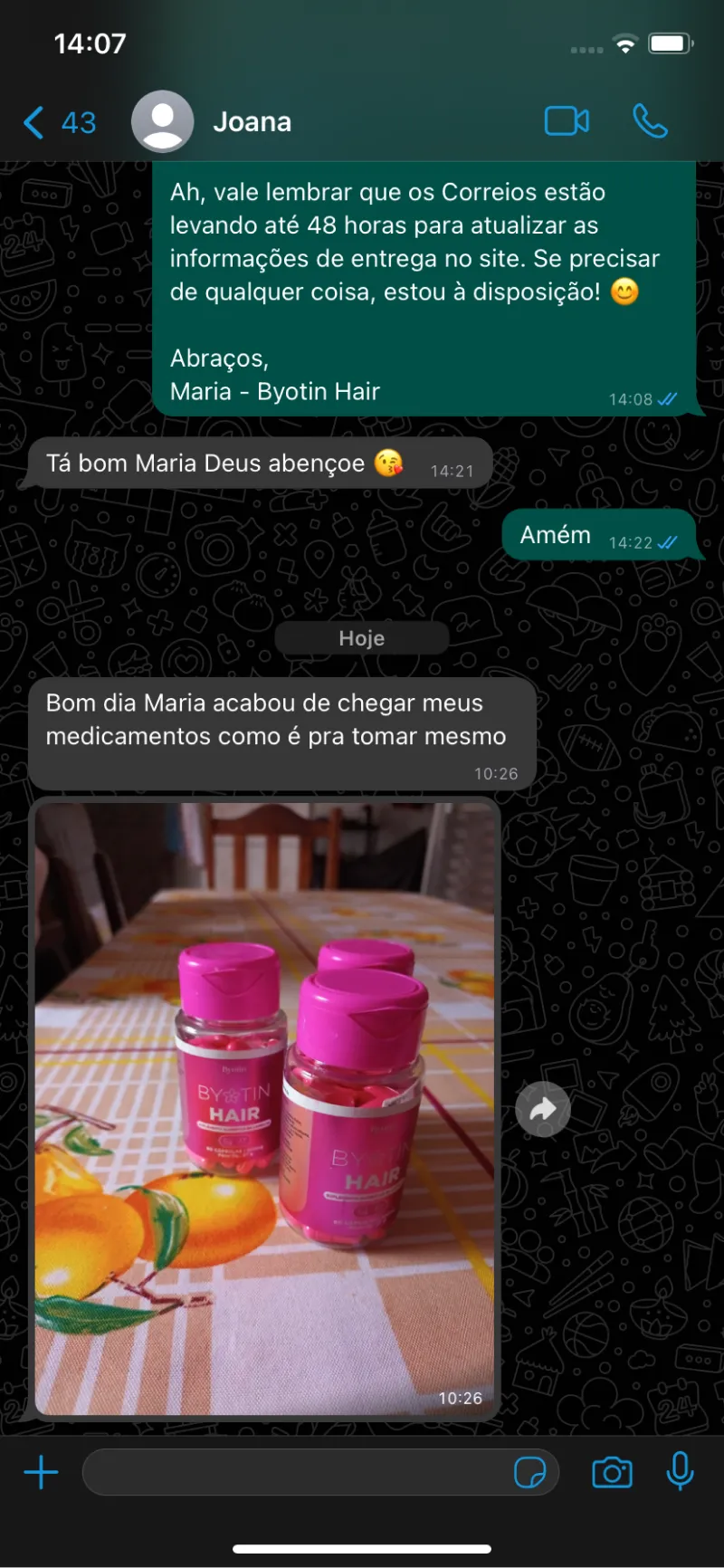Go back to the chats list
This screenshot has width=724, height=1568.
56,122
